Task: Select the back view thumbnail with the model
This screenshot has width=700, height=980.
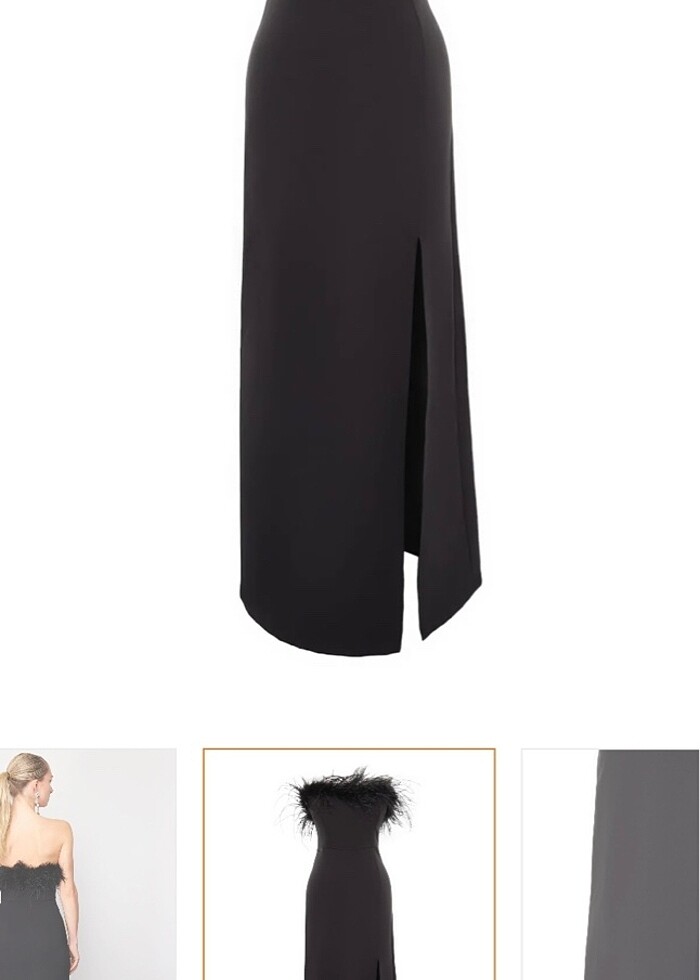Action: tap(88, 864)
